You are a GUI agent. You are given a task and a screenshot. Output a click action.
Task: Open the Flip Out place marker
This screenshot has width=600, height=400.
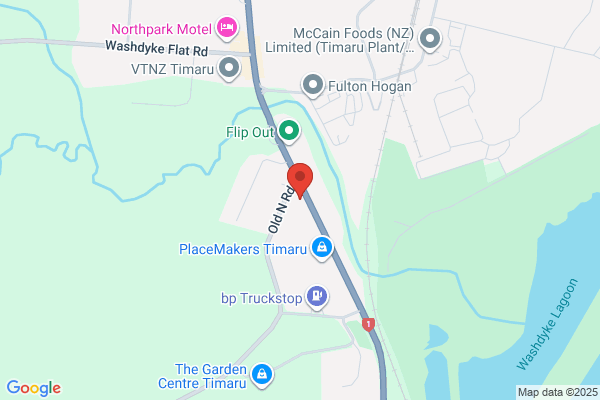289,132
